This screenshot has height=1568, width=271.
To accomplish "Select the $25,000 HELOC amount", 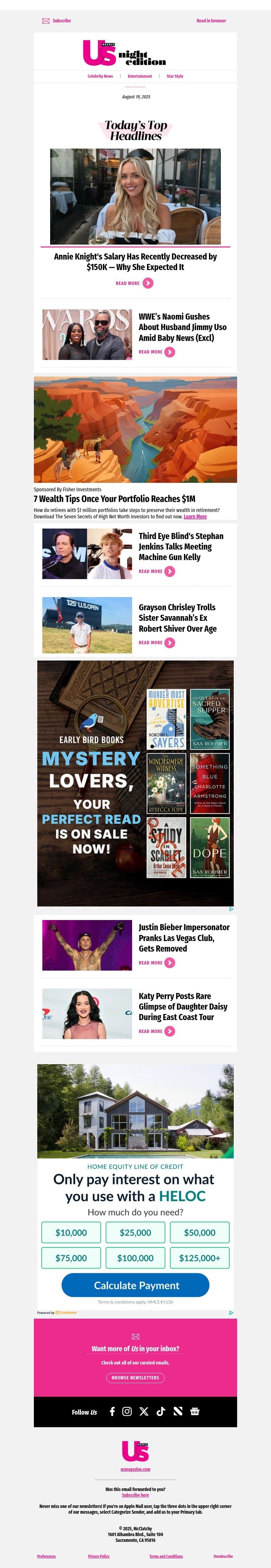I will (x=135, y=1232).
